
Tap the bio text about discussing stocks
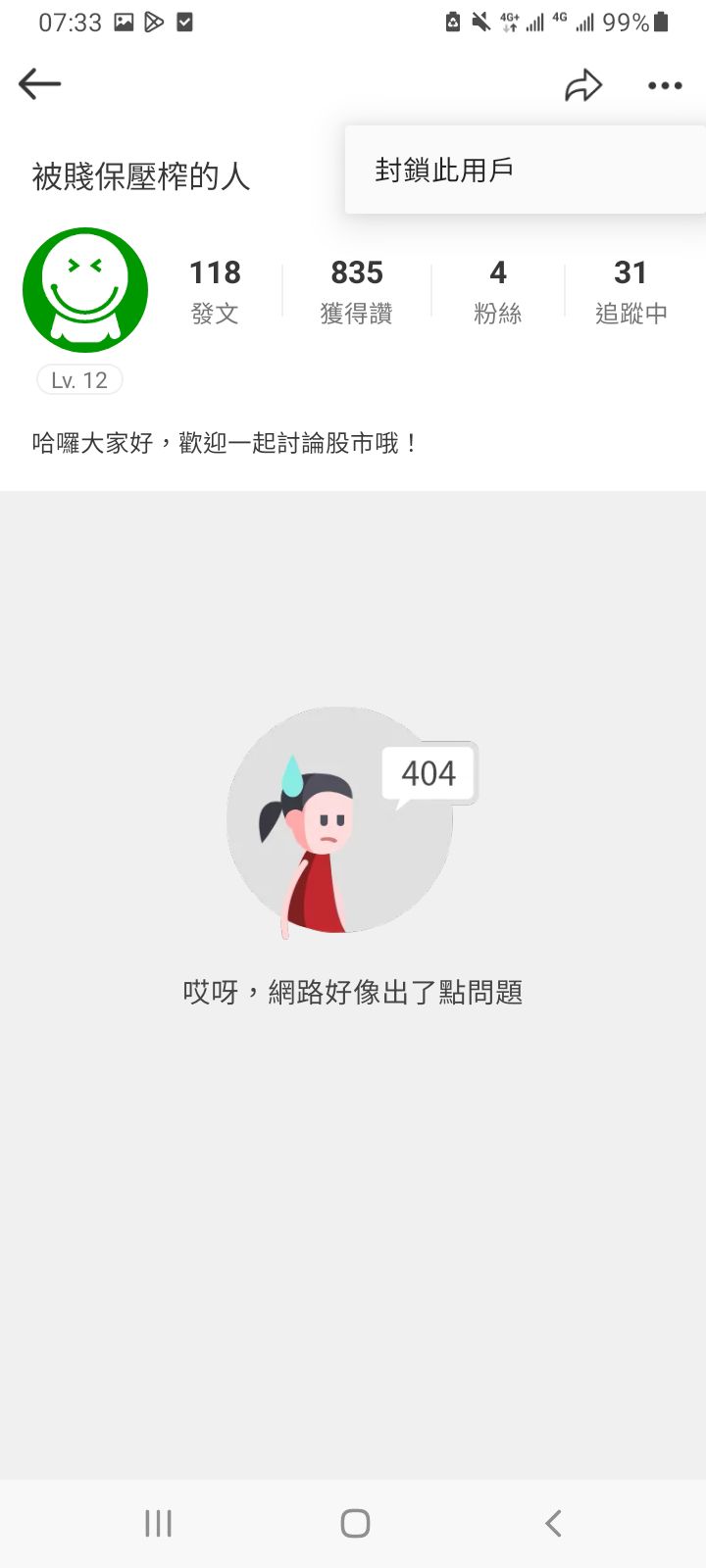click(x=223, y=443)
